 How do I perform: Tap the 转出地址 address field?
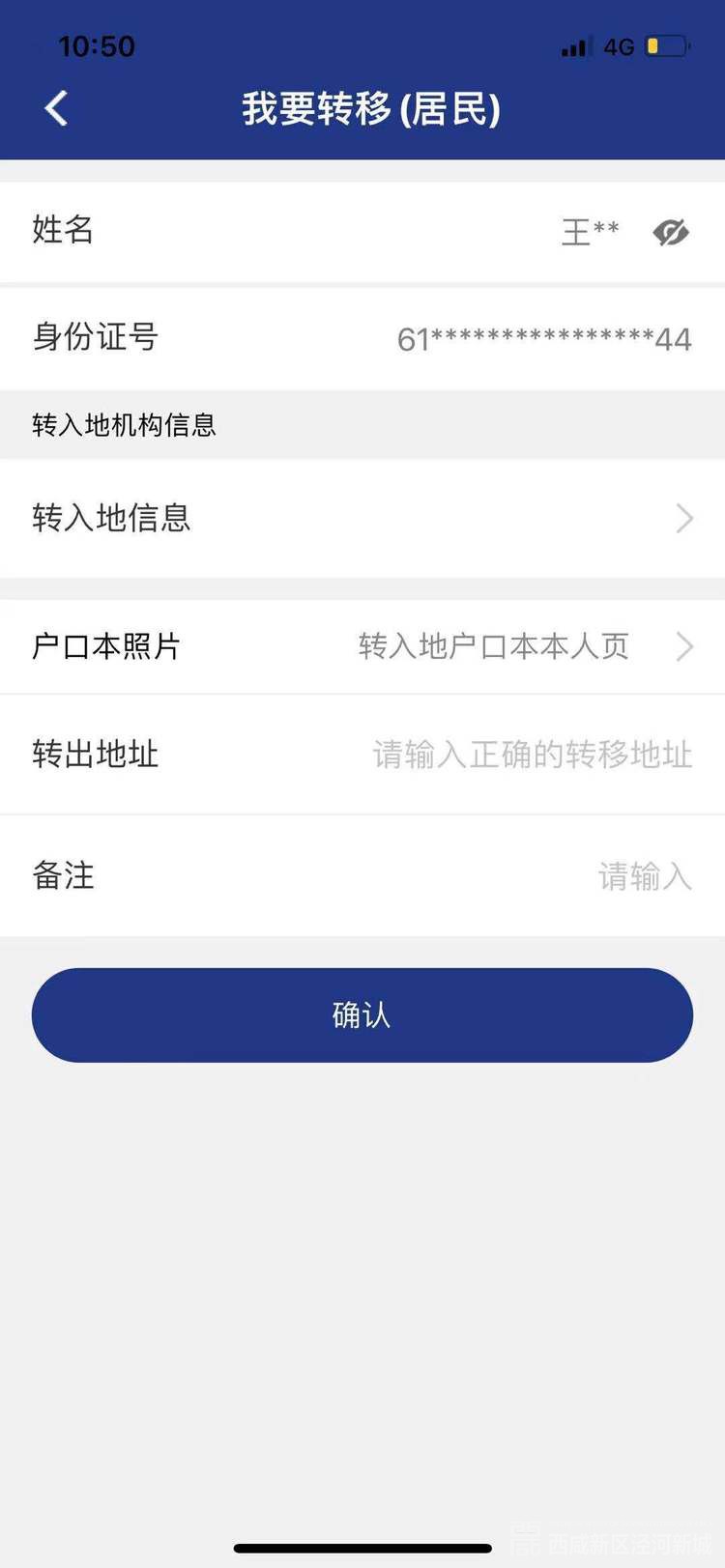[532, 755]
